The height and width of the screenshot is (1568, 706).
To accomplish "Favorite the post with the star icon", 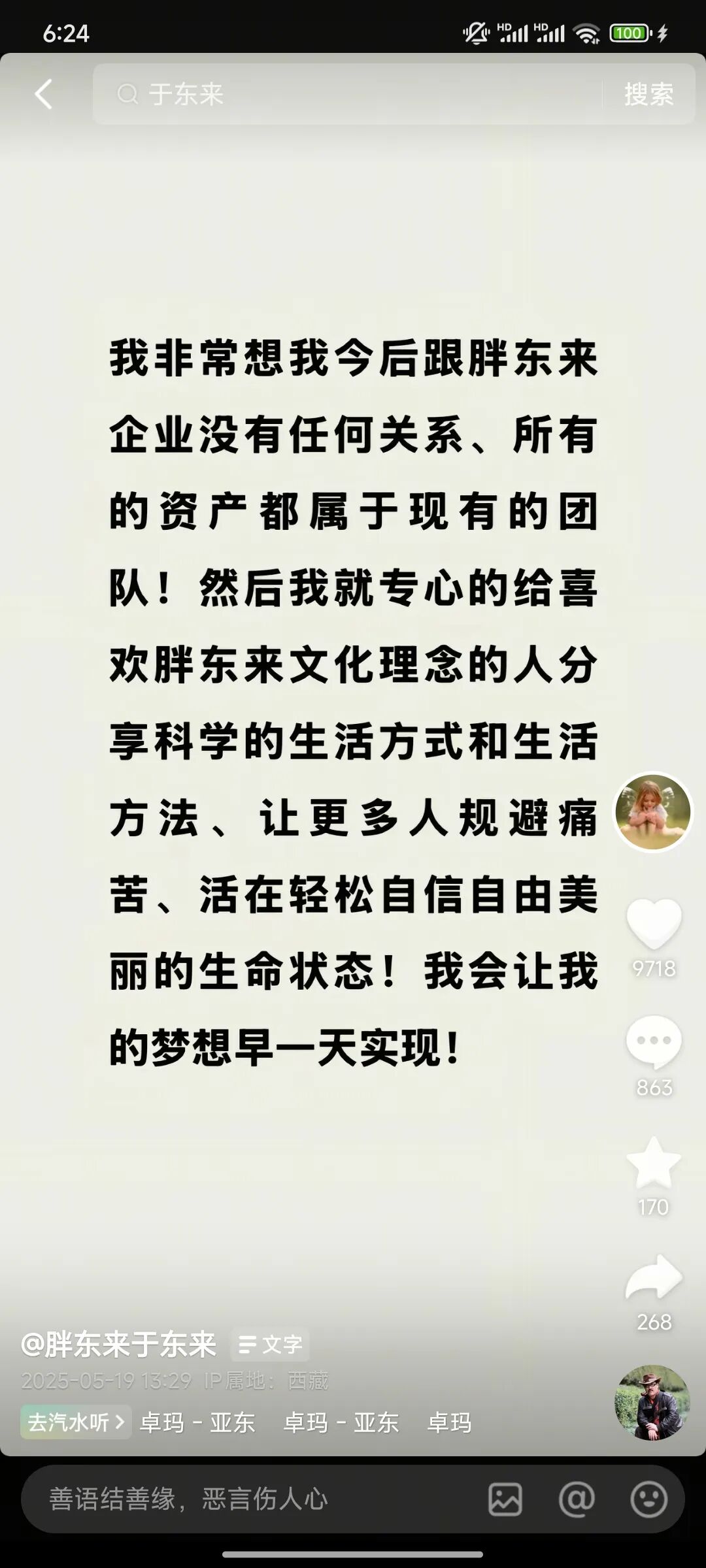I will point(654,1163).
